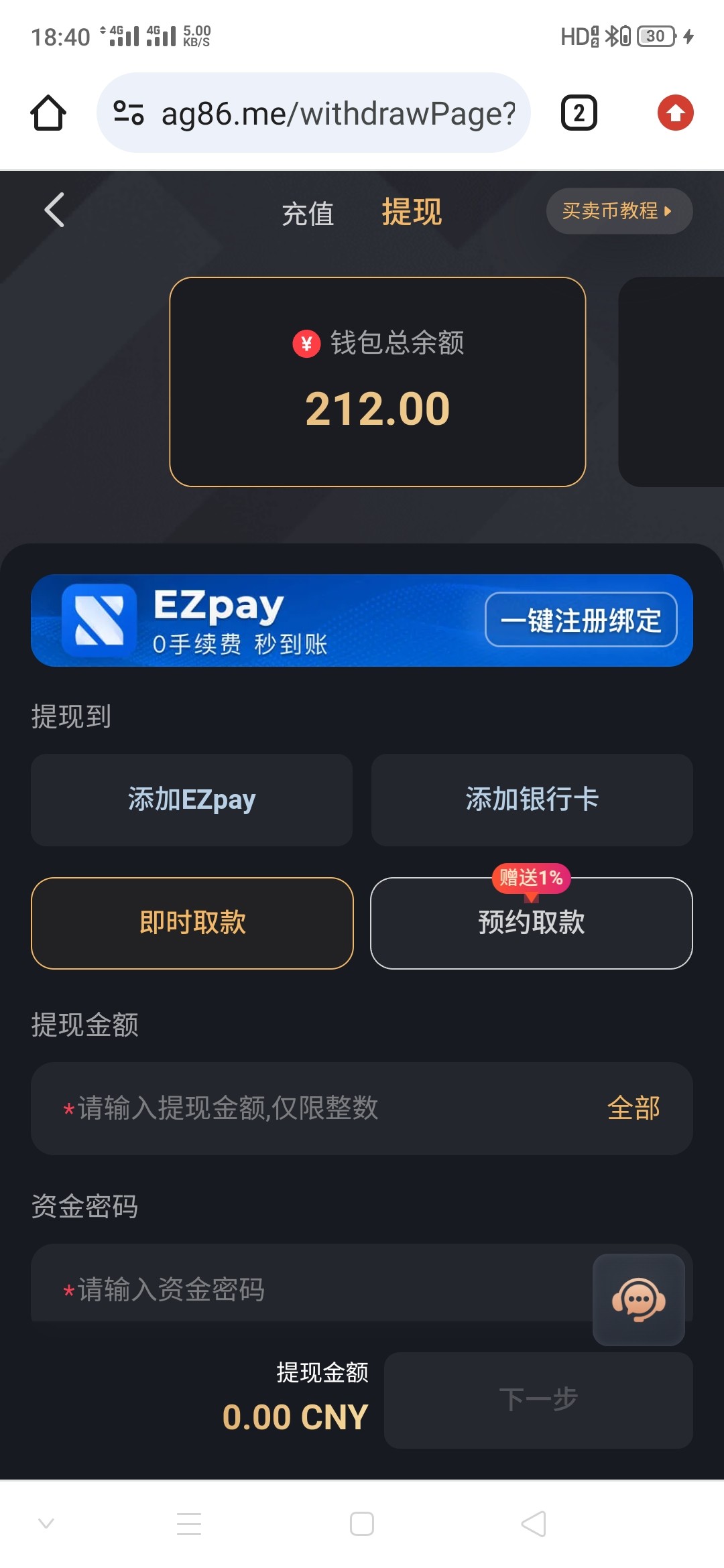Switch to the 充值 tab

308,214
